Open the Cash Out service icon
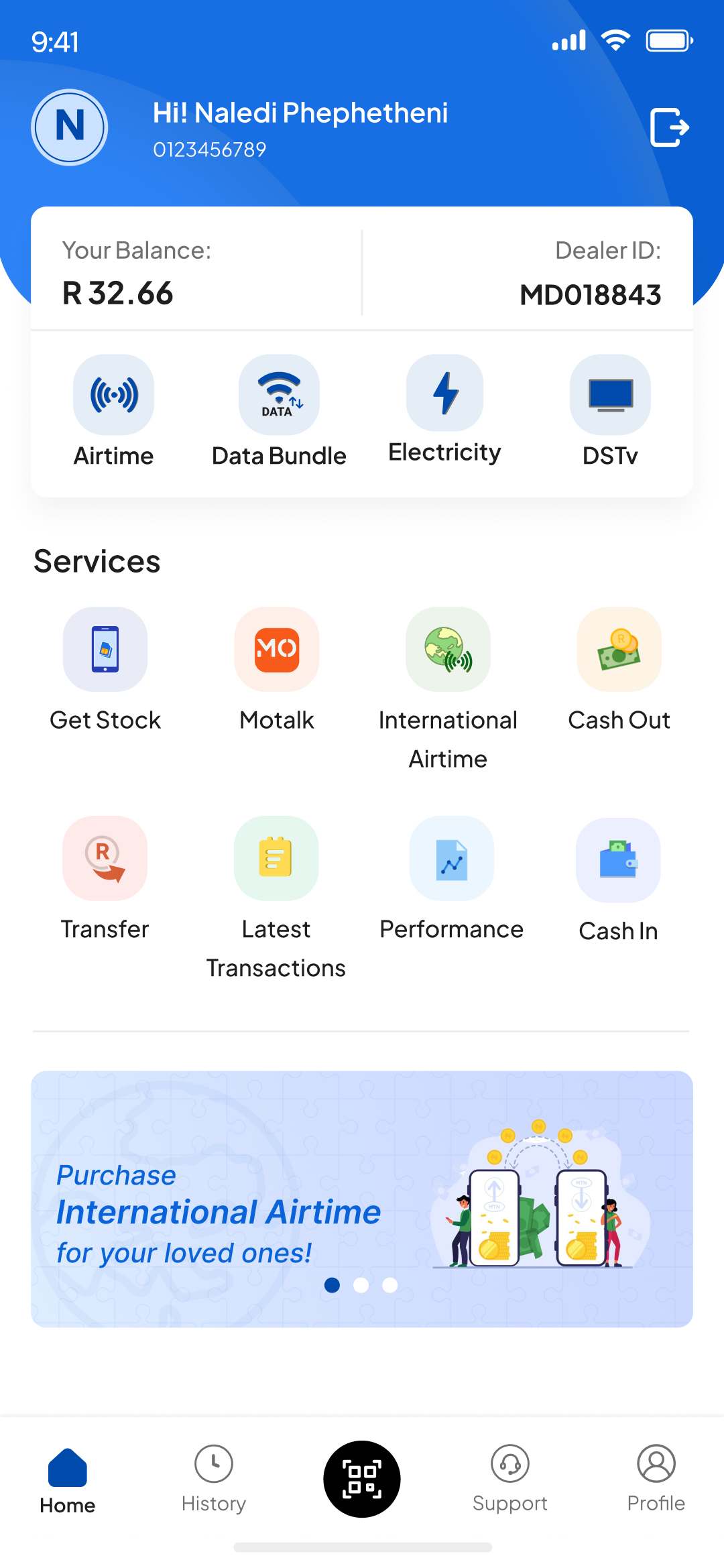This screenshot has height=1568, width=724. pos(619,649)
